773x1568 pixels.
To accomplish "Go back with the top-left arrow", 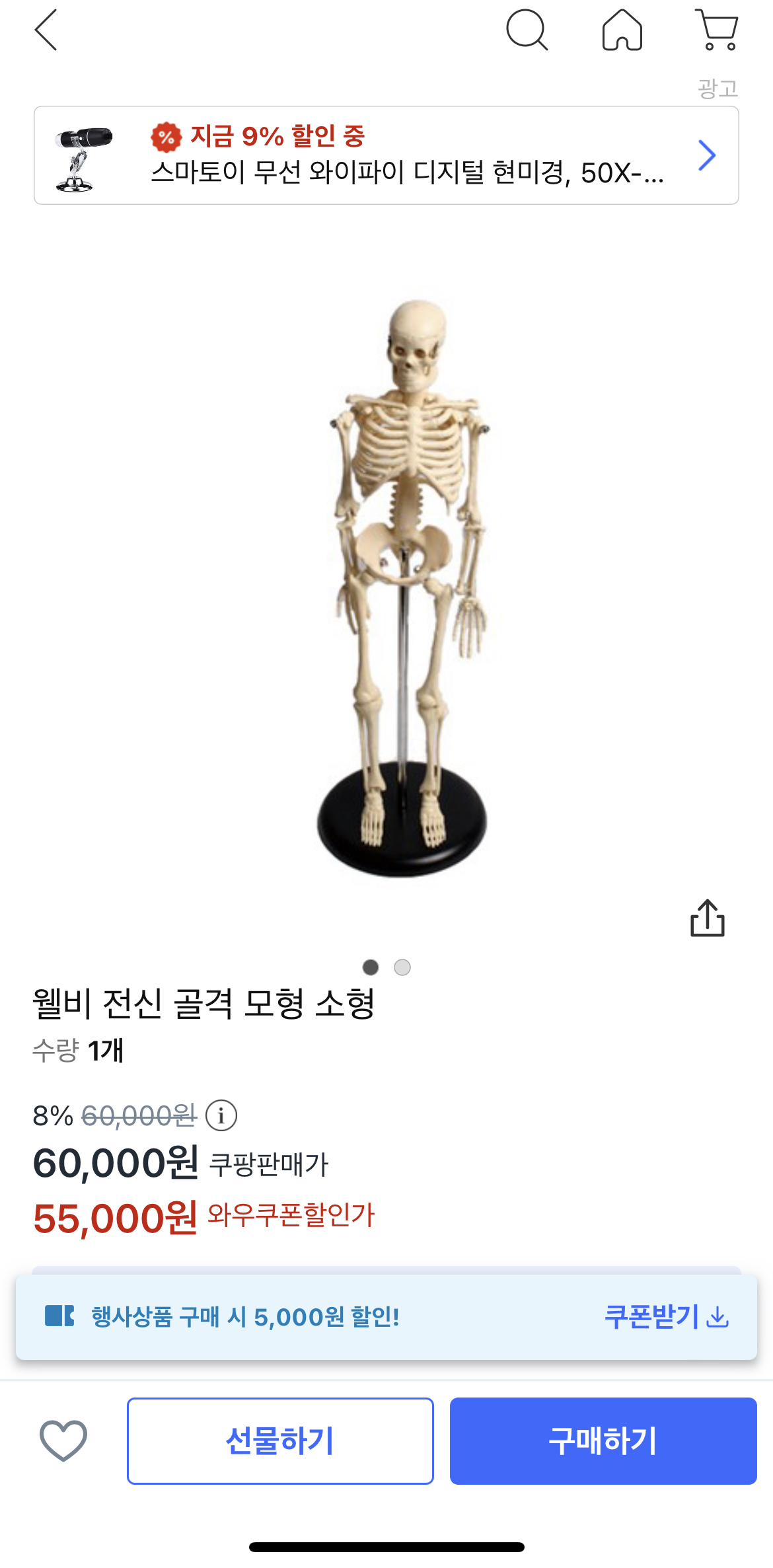I will coord(46,30).
